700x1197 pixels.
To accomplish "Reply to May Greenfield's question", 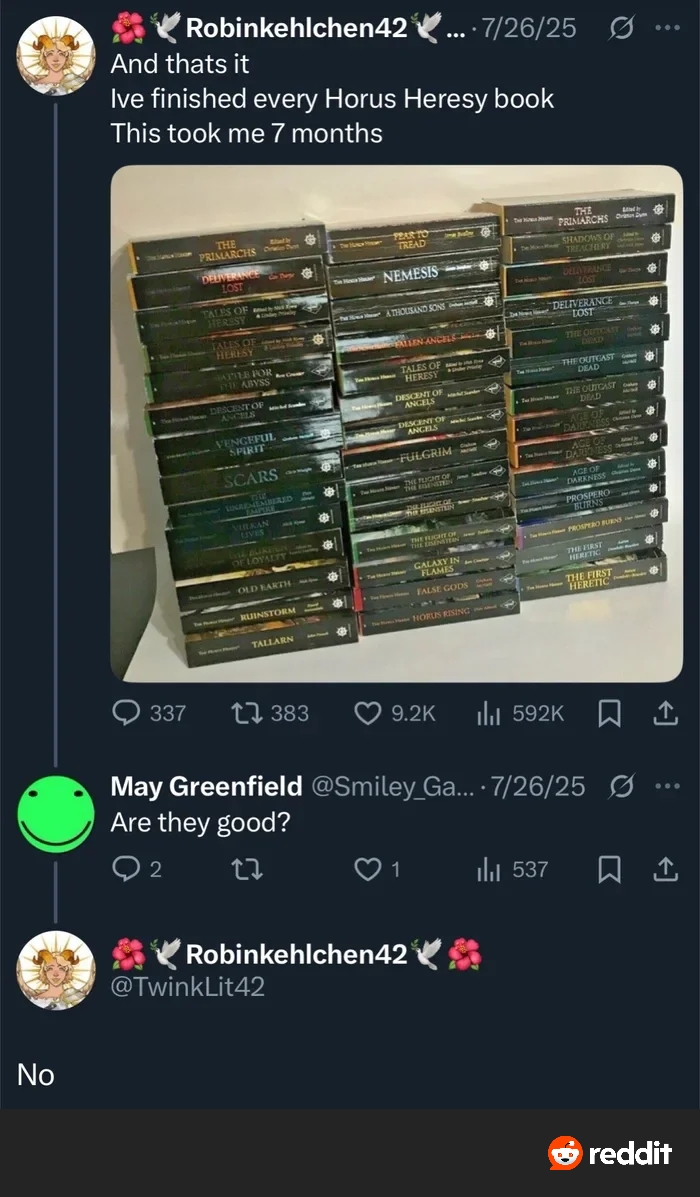I will (127, 869).
